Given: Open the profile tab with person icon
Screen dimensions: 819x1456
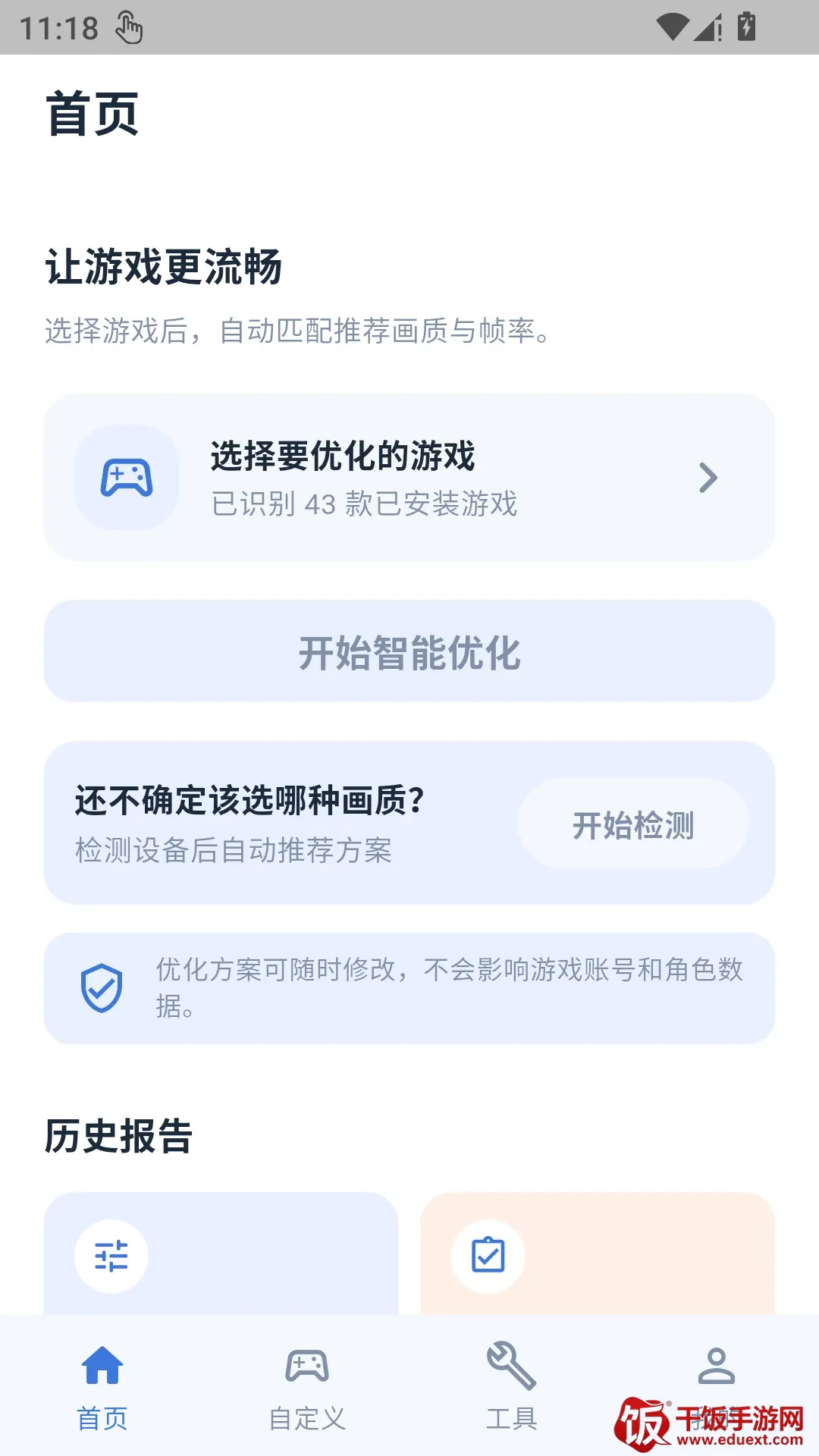Looking at the screenshot, I should (x=717, y=1386).
